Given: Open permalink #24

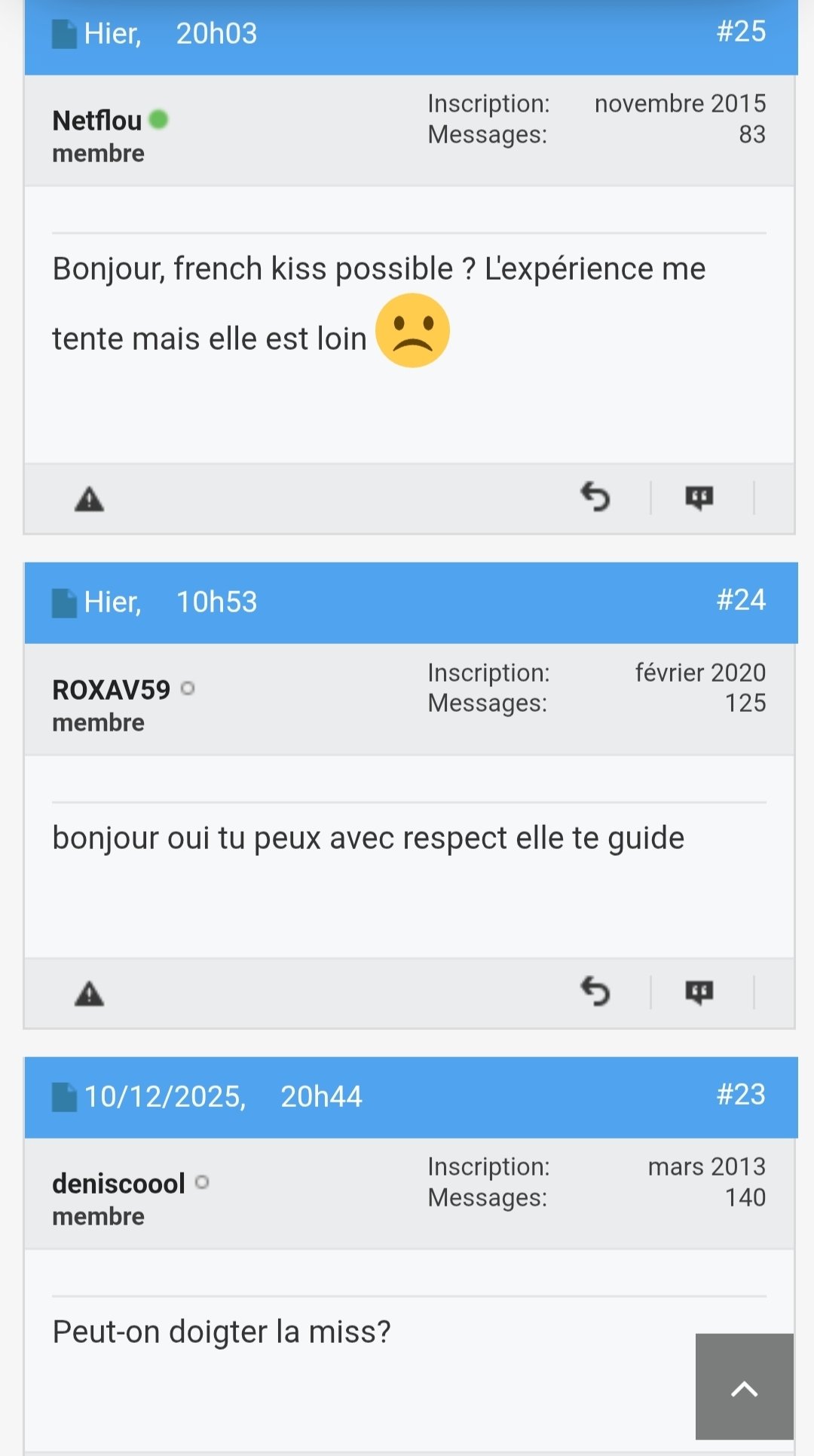Looking at the screenshot, I should 740,600.
